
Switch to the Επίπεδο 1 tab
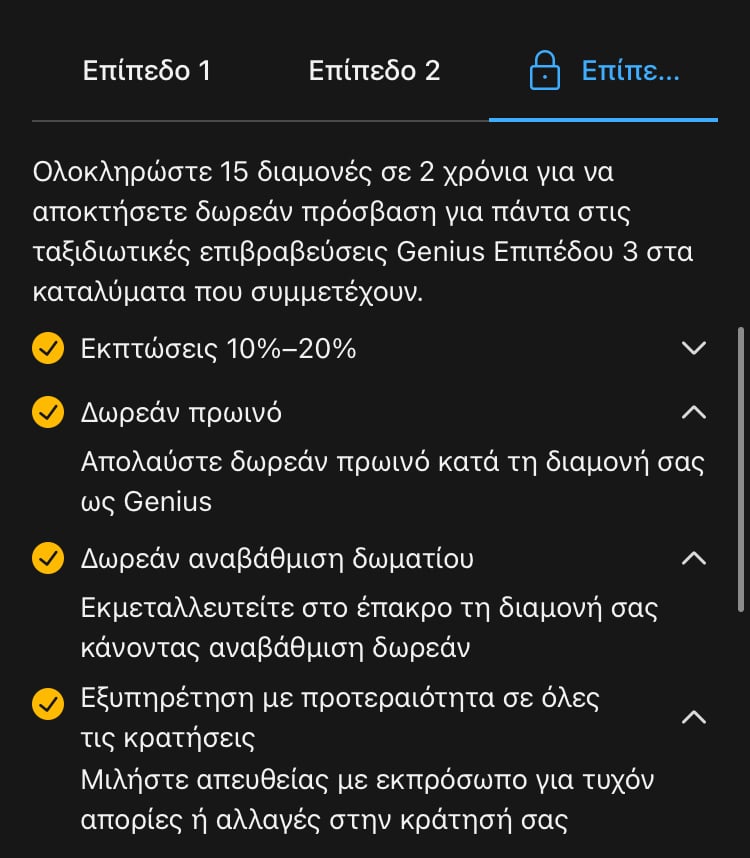pyautogui.click(x=147, y=72)
